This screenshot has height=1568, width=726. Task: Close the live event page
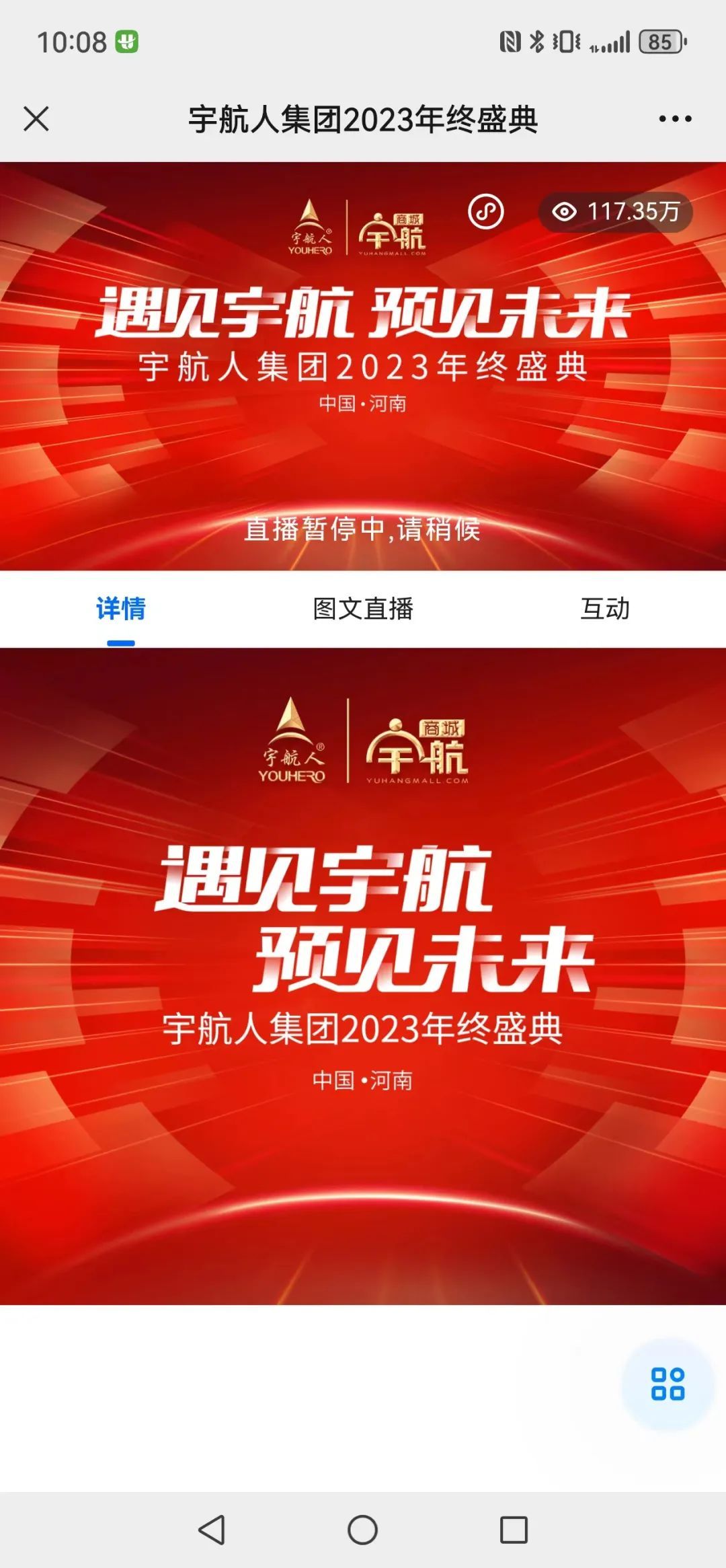coord(36,119)
